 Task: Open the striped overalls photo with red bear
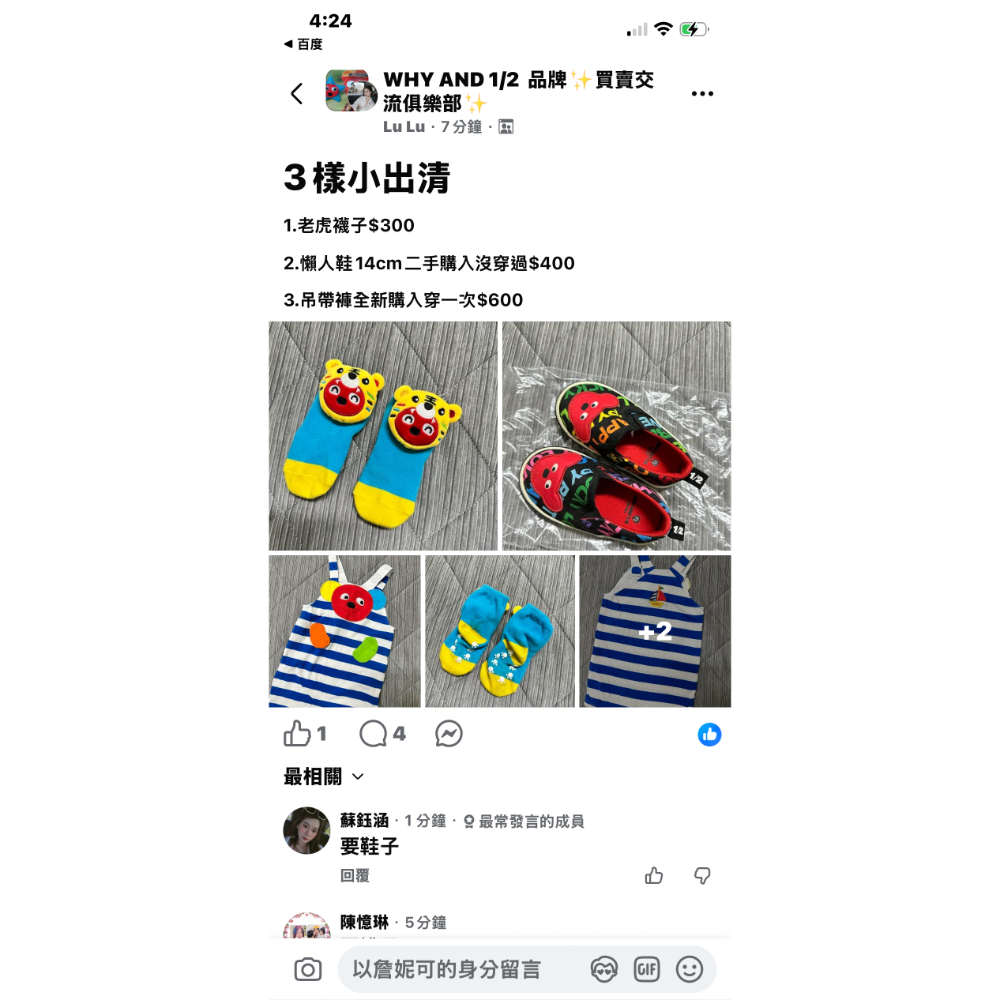pyautogui.click(x=344, y=631)
